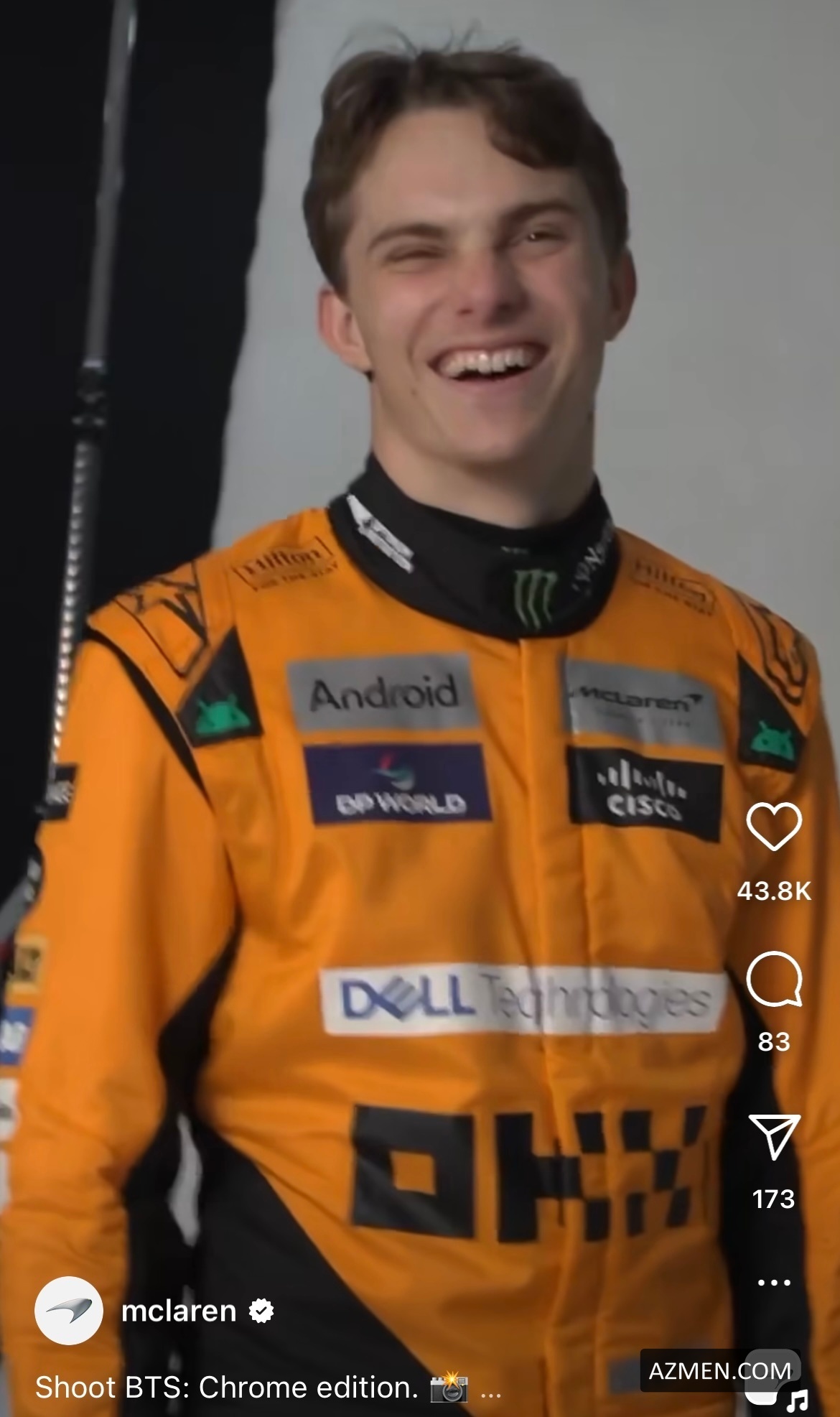Visit the mclaren username link
Screen dimensions: 840x1417
point(179,1311)
